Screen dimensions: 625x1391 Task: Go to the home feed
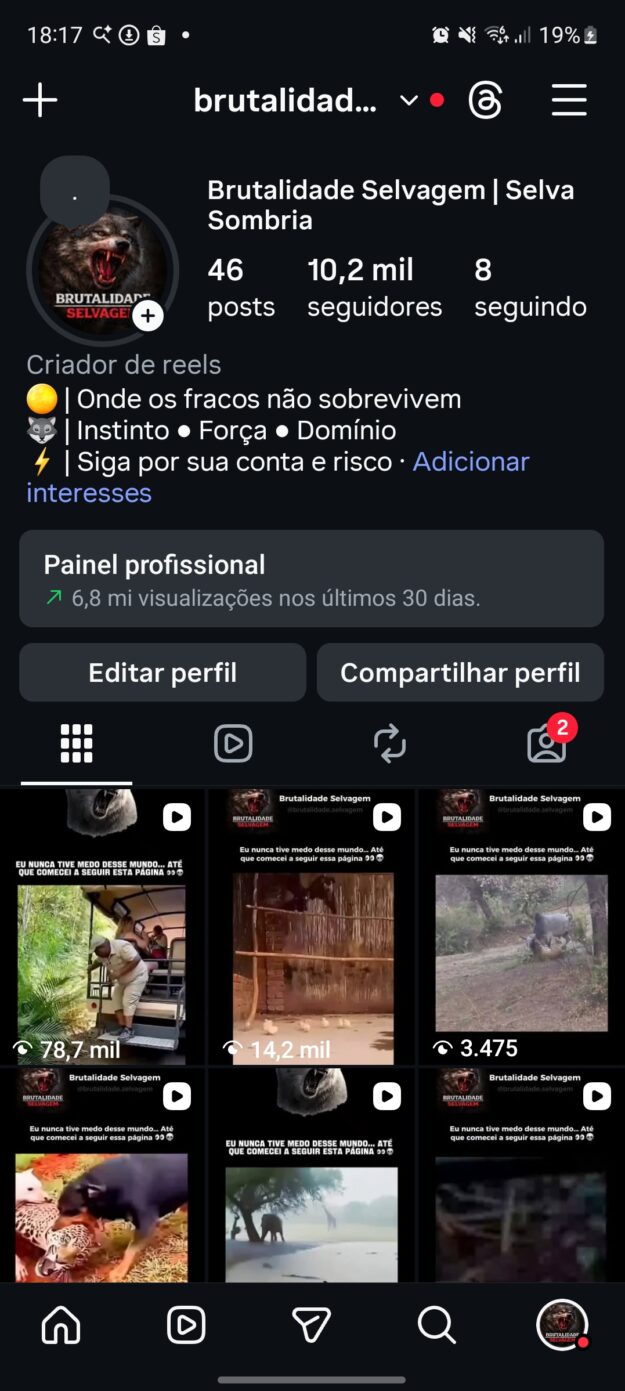pos(61,1325)
